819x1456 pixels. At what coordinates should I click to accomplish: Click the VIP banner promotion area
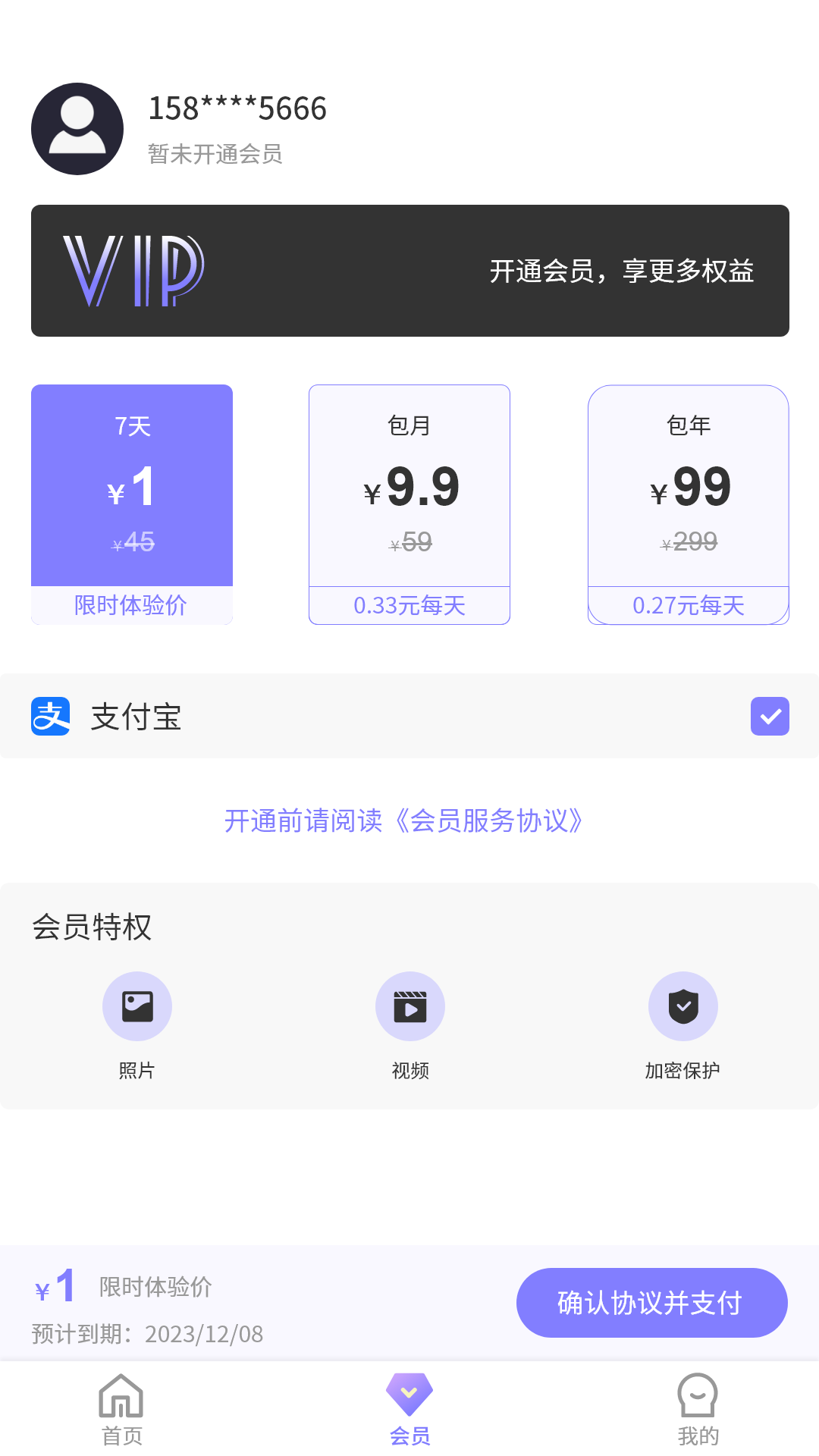pos(409,271)
